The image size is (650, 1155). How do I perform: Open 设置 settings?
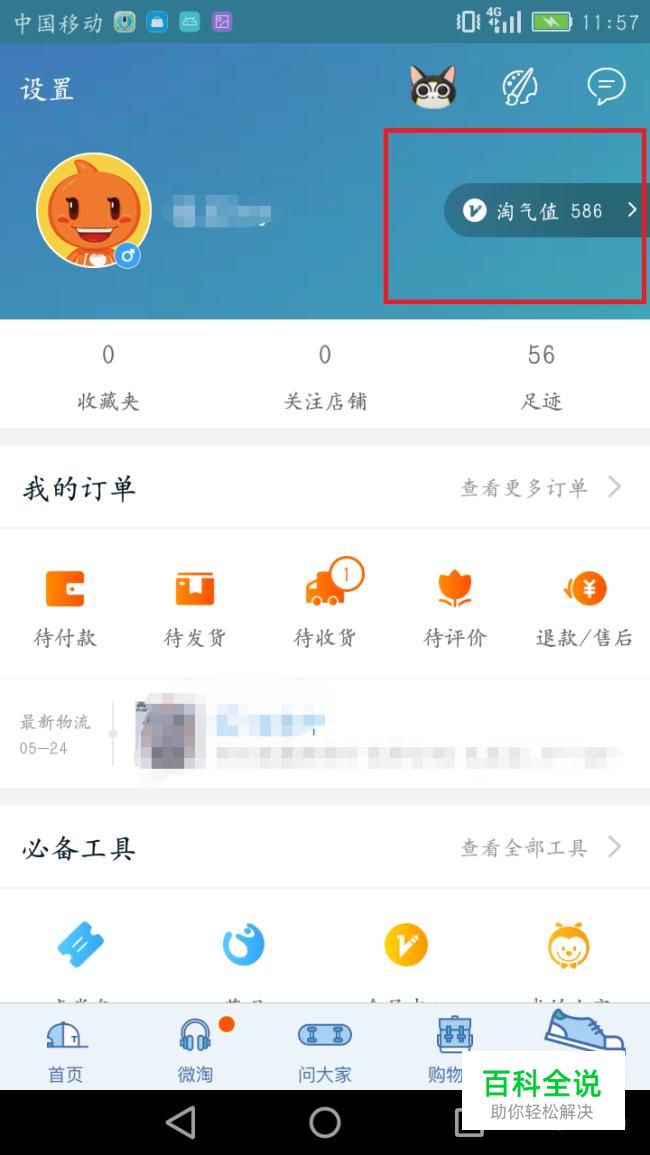pos(47,89)
